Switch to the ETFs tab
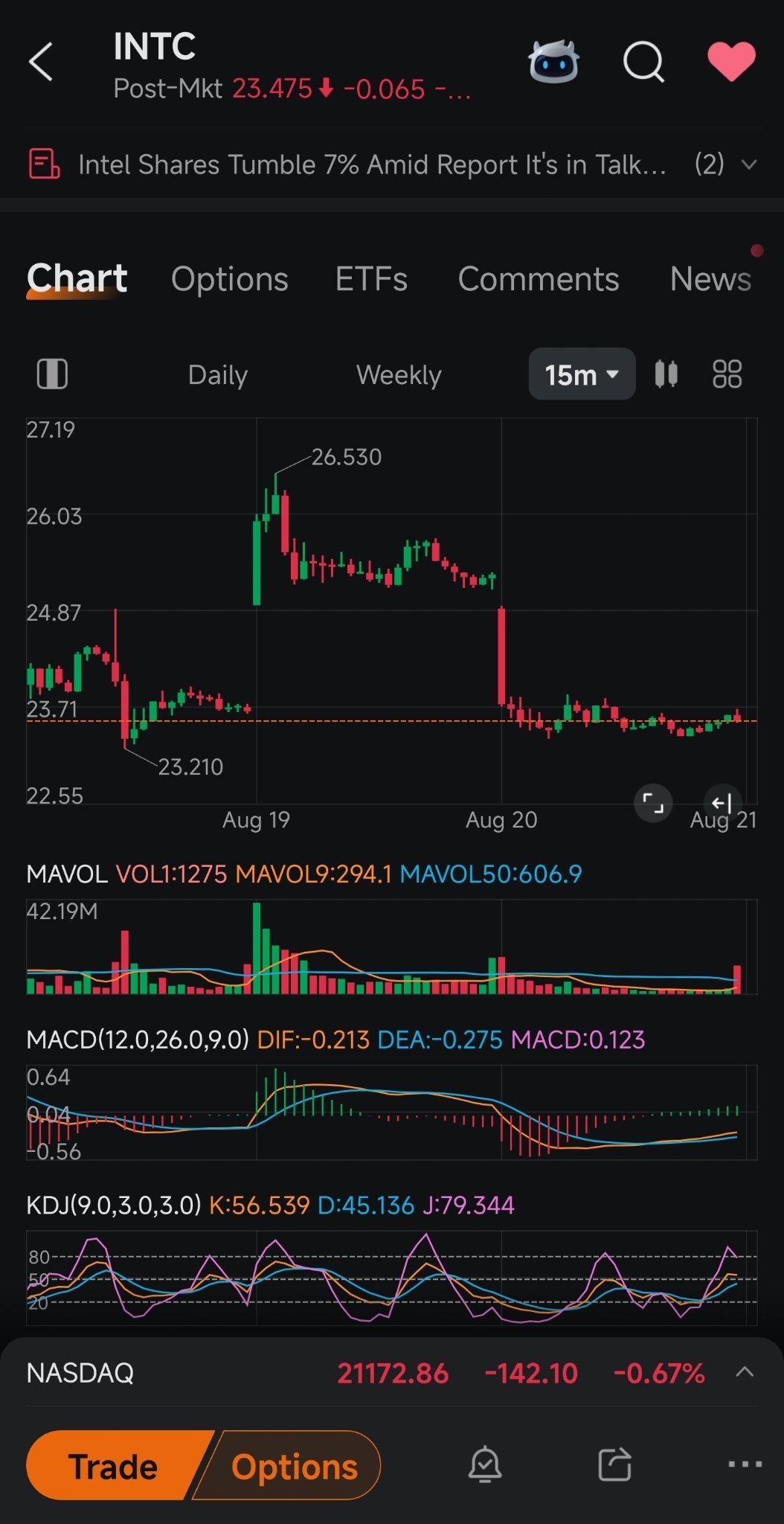 [x=371, y=279]
